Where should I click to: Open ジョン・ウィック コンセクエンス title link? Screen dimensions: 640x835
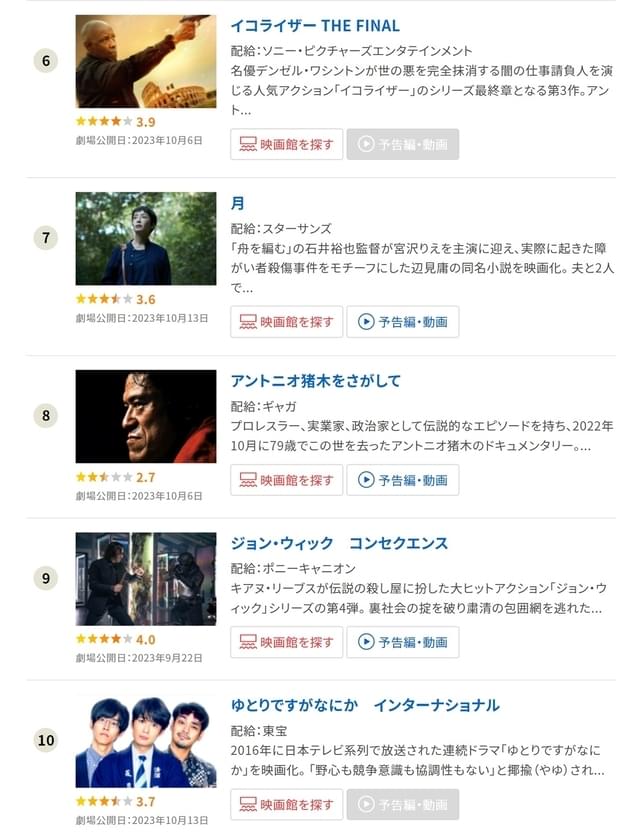[339, 543]
